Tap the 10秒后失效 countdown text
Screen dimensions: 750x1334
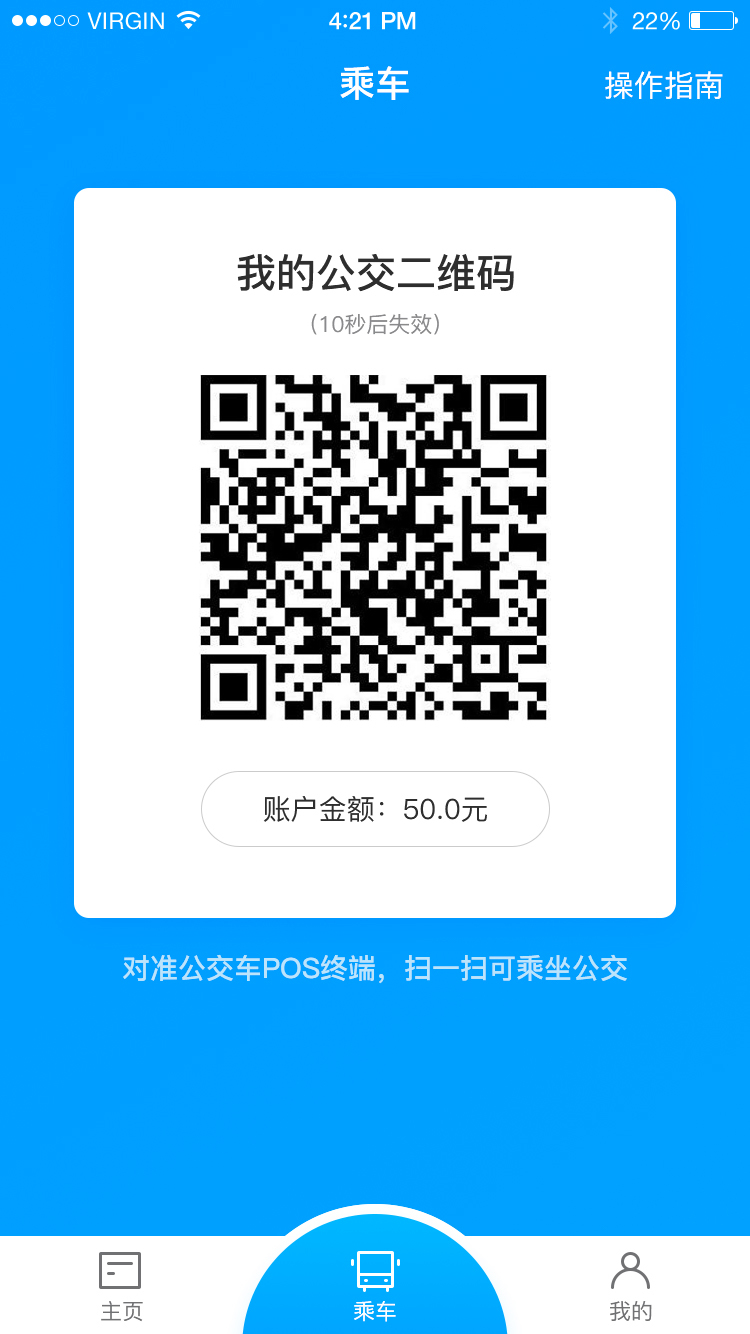click(x=374, y=324)
